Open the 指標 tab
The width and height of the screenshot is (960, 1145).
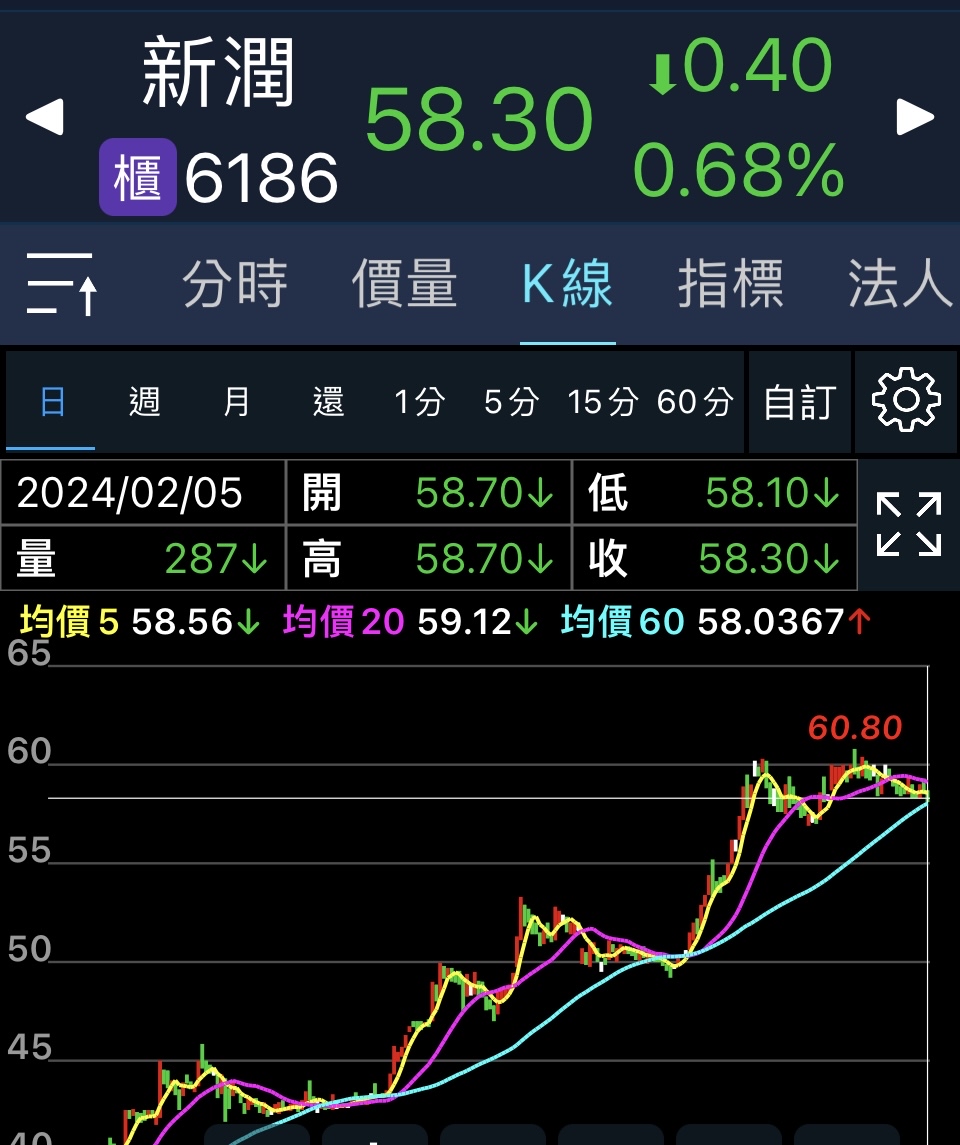[730, 284]
